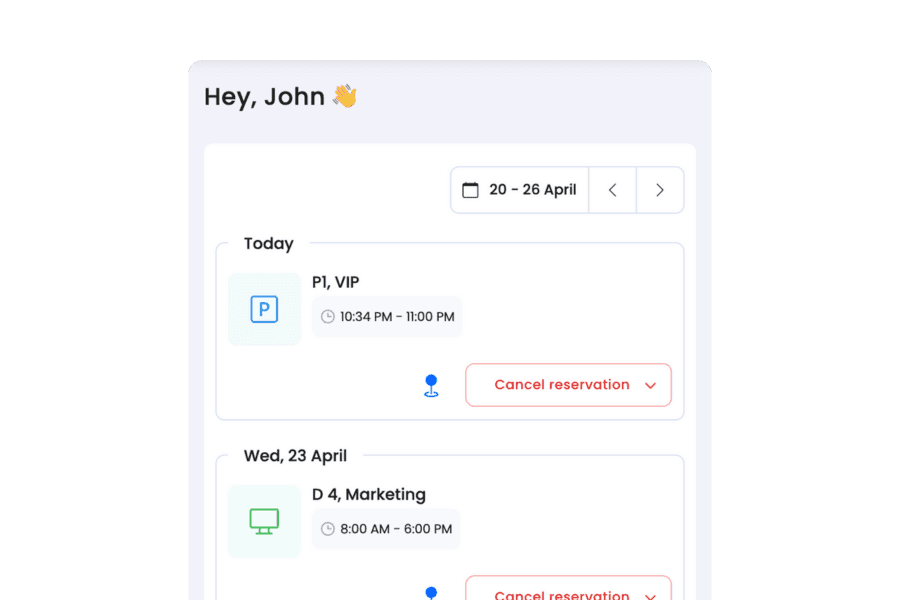This screenshot has width=900, height=600.
Task: Open the D 4, Marketing desk reservation
Action: pos(368,494)
